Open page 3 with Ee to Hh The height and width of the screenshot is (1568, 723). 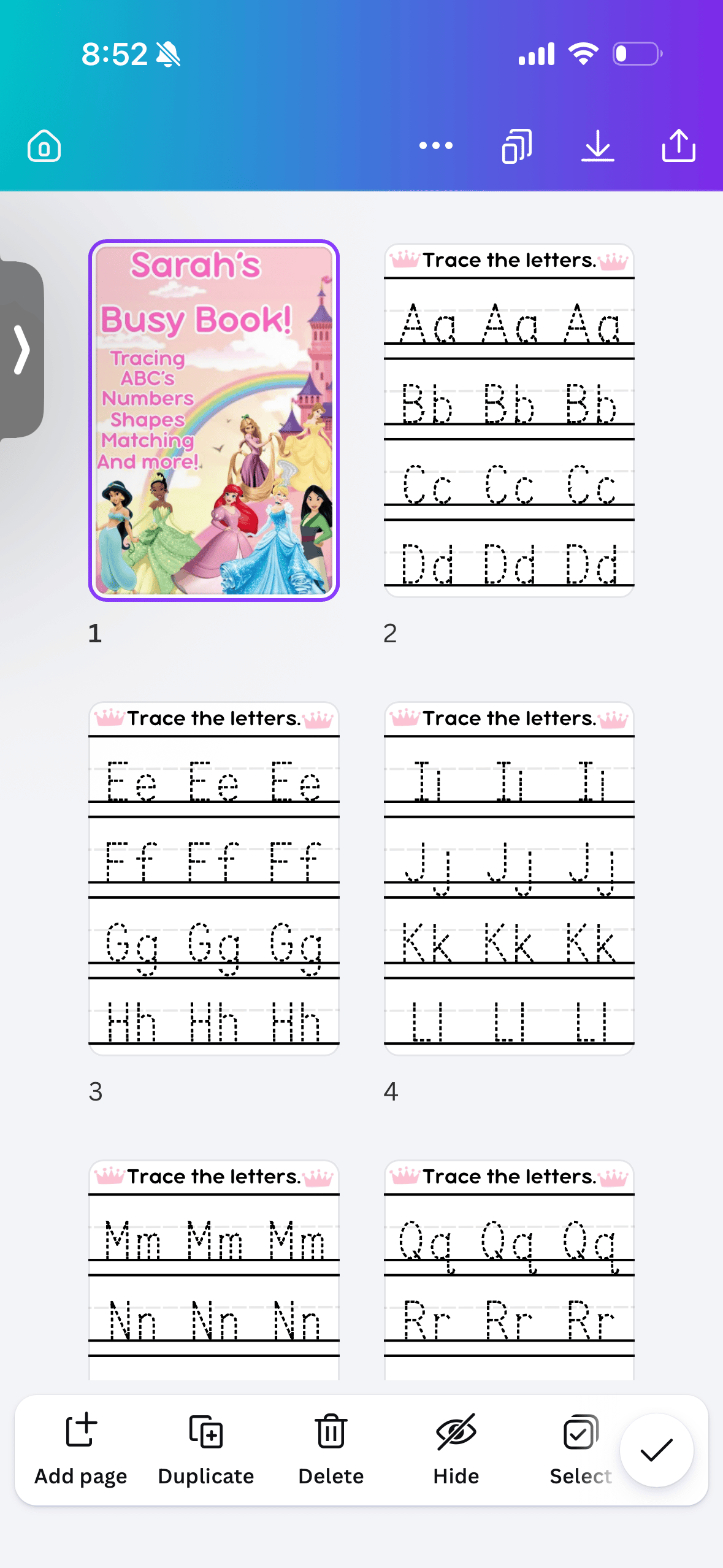pos(214,878)
